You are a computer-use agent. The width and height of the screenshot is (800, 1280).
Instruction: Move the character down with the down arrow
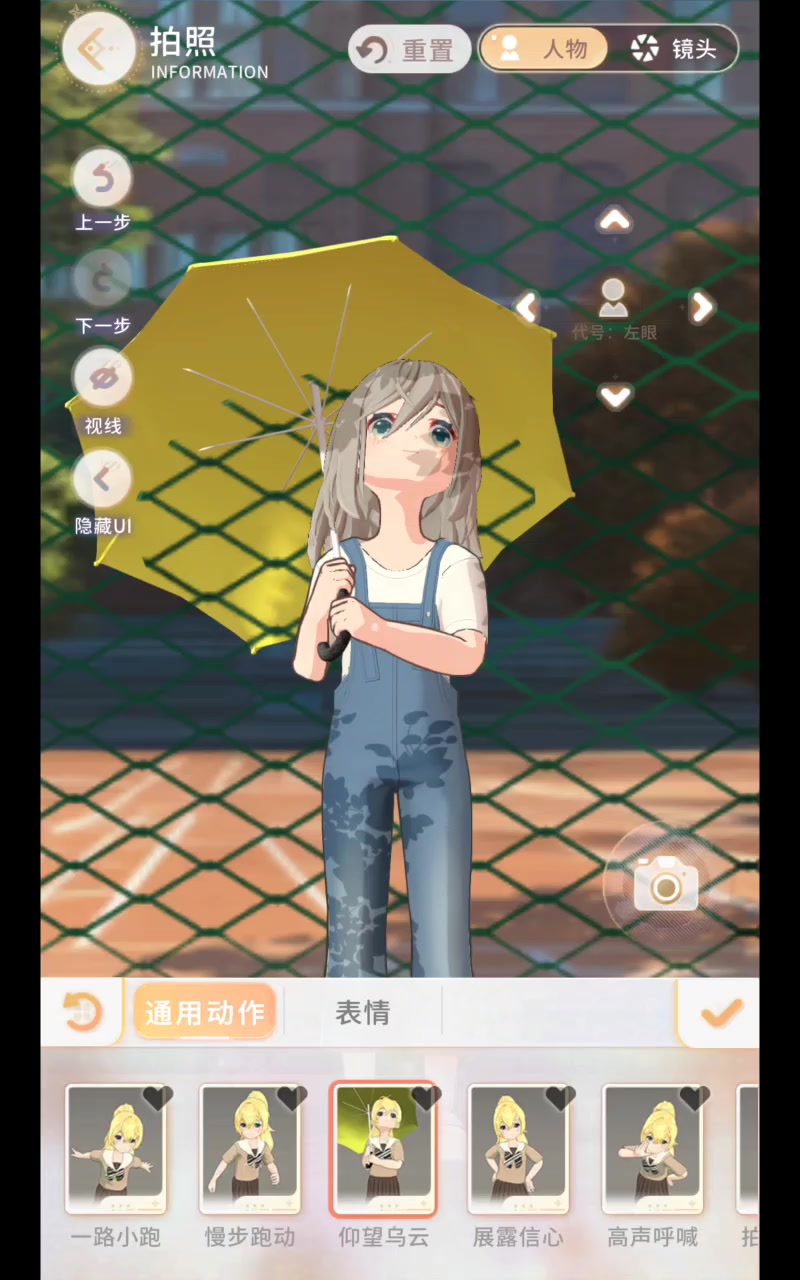pyautogui.click(x=614, y=396)
